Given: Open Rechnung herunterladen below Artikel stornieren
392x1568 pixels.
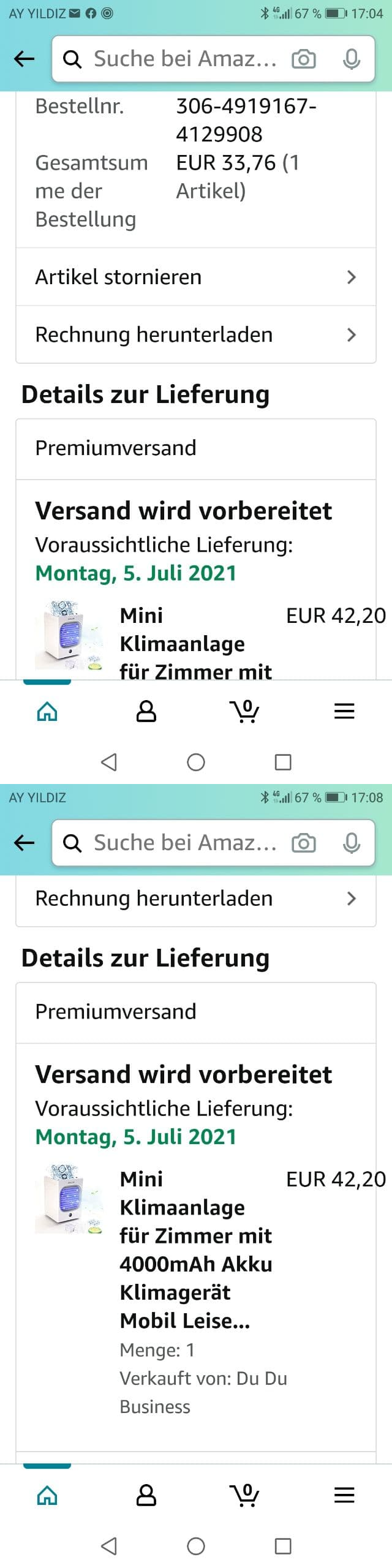Looking at the screenshot, I should pyautogui.click(x=195, y=334).
